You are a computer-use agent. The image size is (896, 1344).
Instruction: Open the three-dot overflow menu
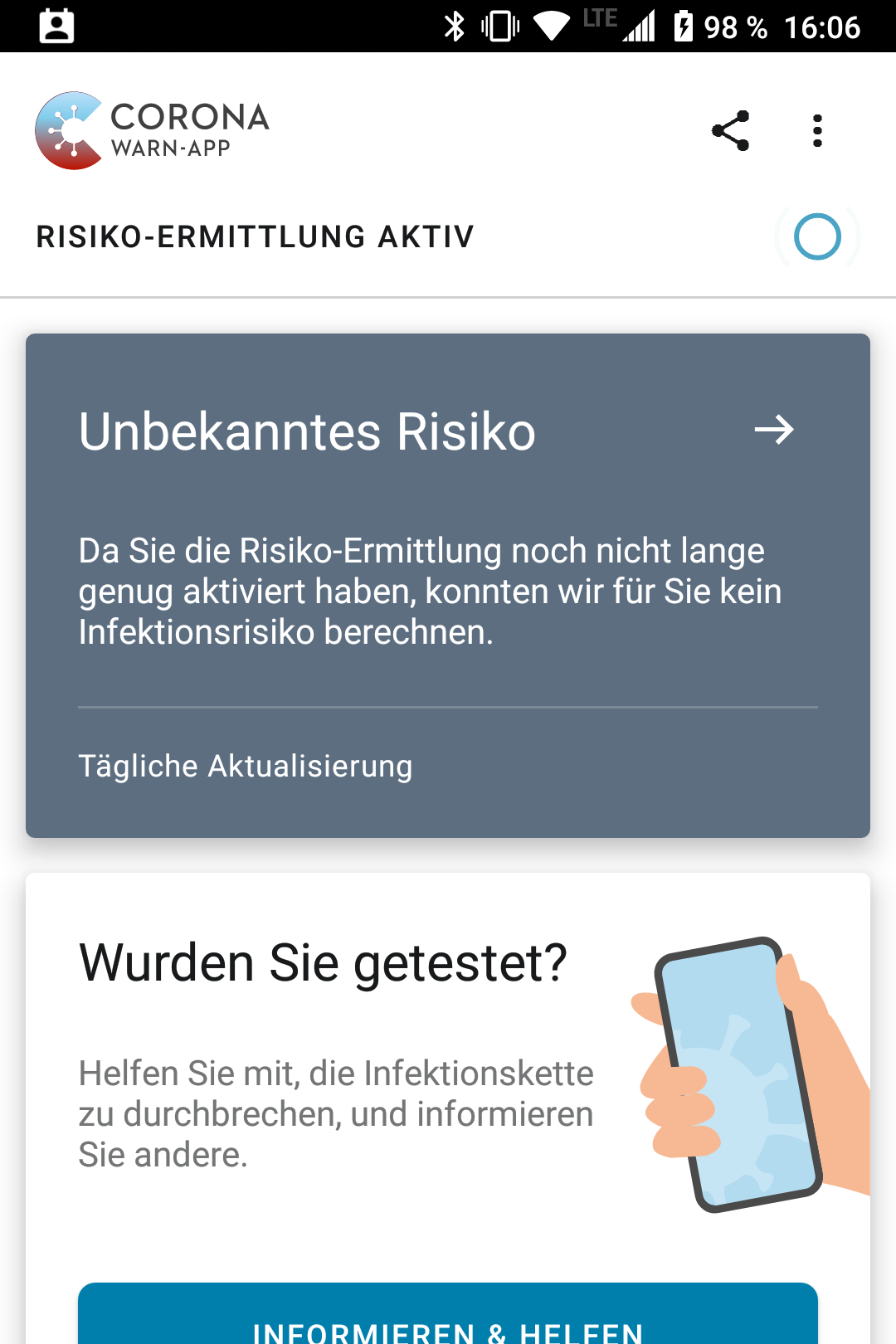coord(817,130)
